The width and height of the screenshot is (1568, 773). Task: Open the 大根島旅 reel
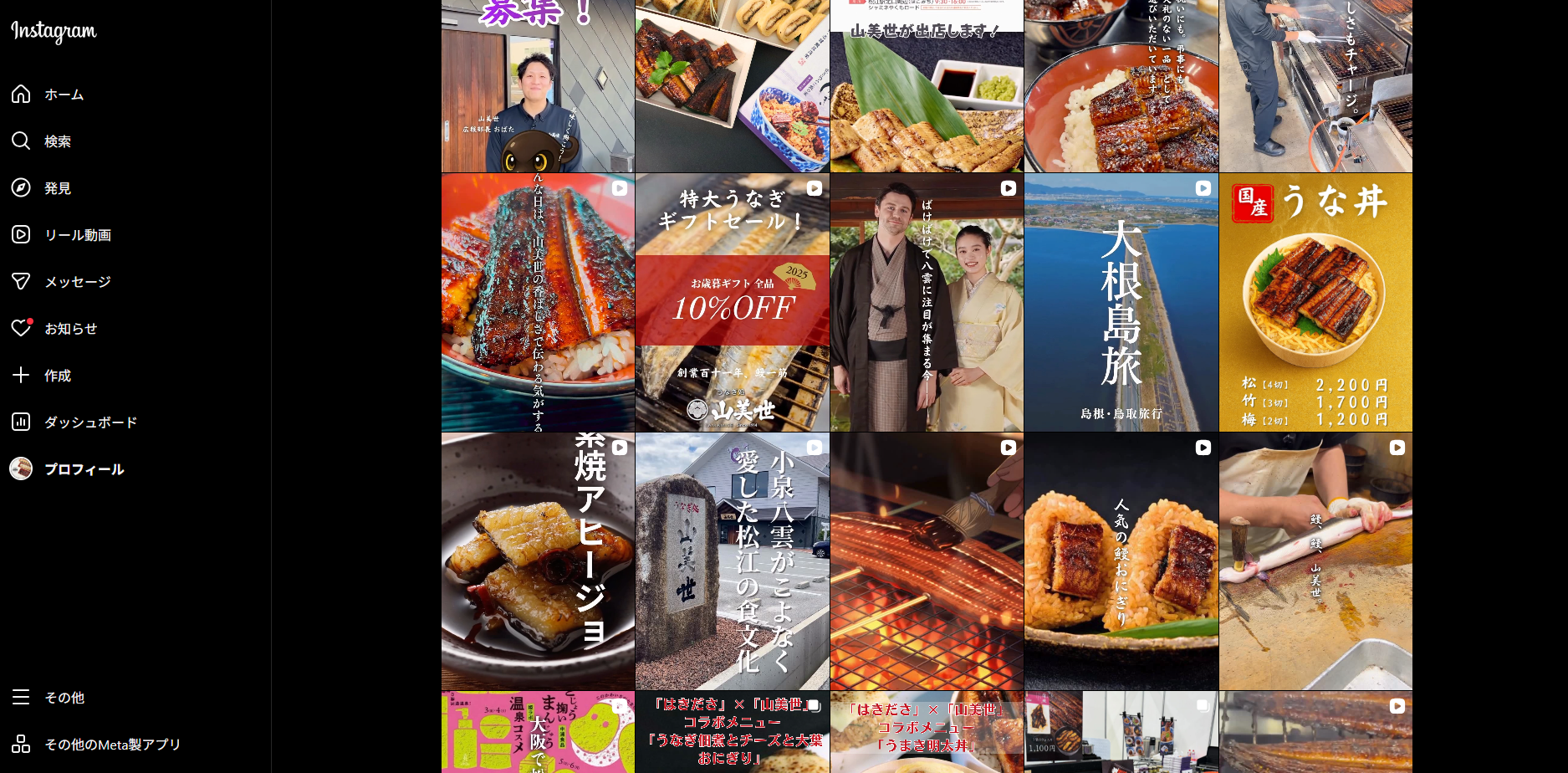[1121, 302]
